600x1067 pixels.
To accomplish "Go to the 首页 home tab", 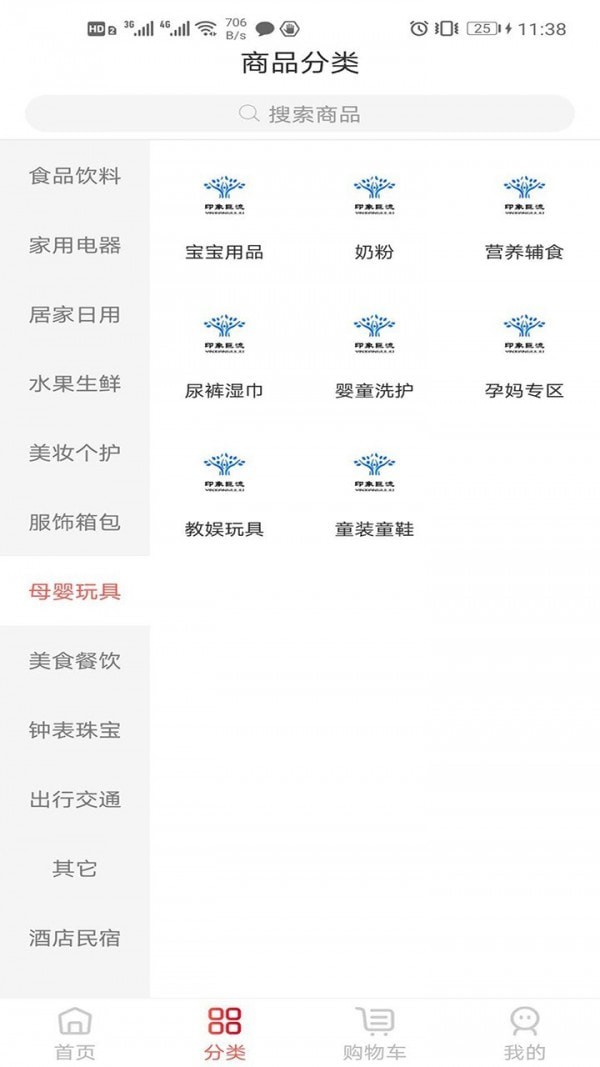I will pyautogui.click(x=75, y=1033).
